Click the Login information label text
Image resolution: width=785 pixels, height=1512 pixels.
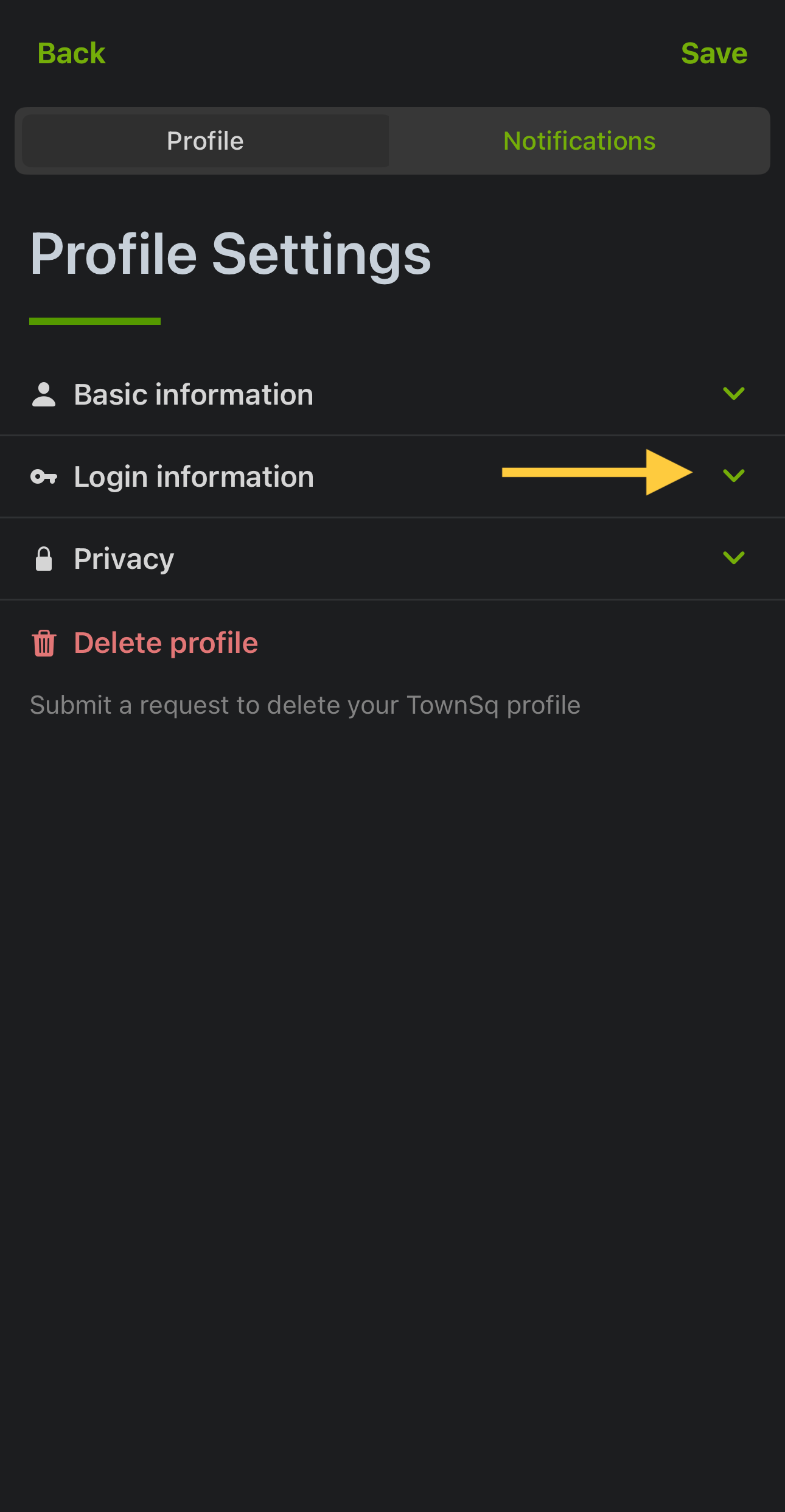point(192,476)
